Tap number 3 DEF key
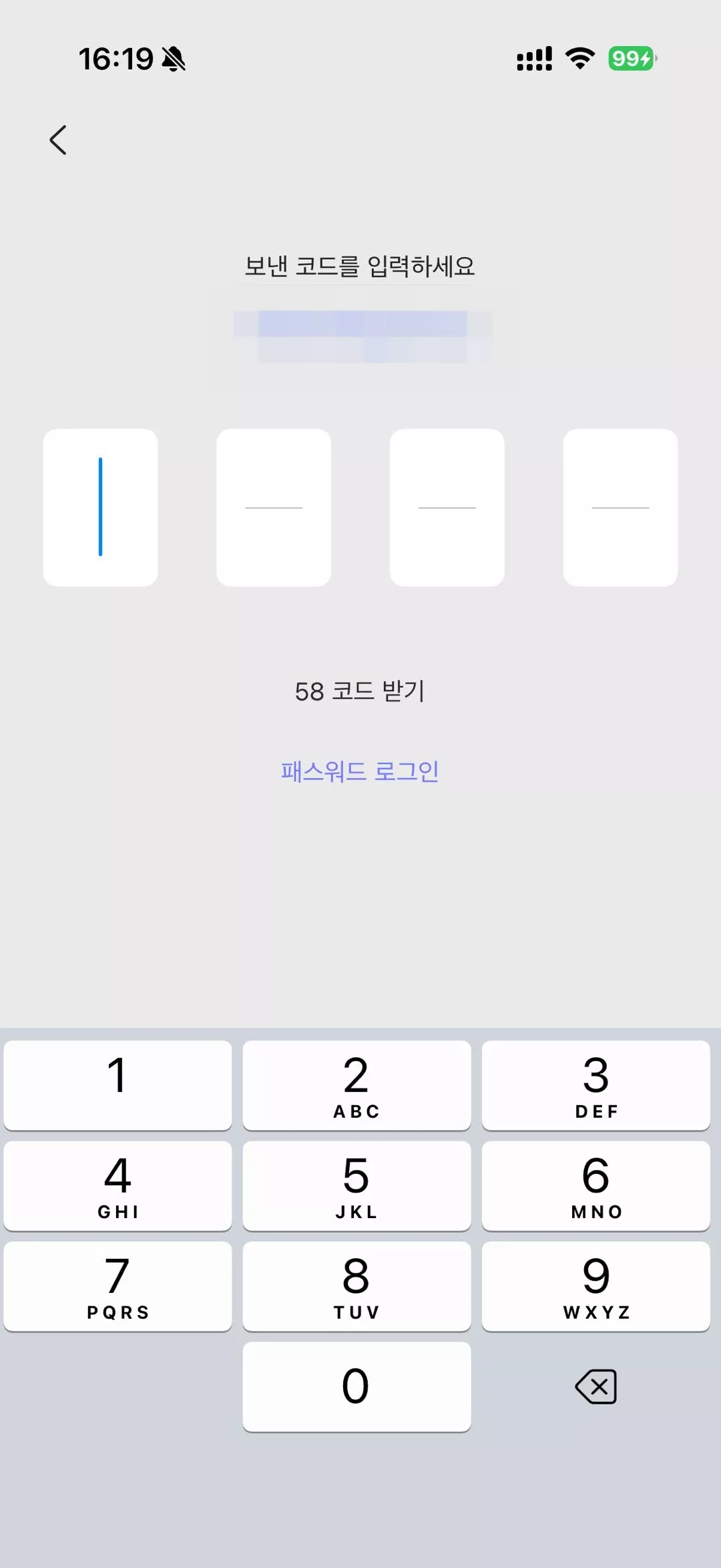Image resolution: width=721 pixels, height=1568 pixels. [x=596, y=1085]
